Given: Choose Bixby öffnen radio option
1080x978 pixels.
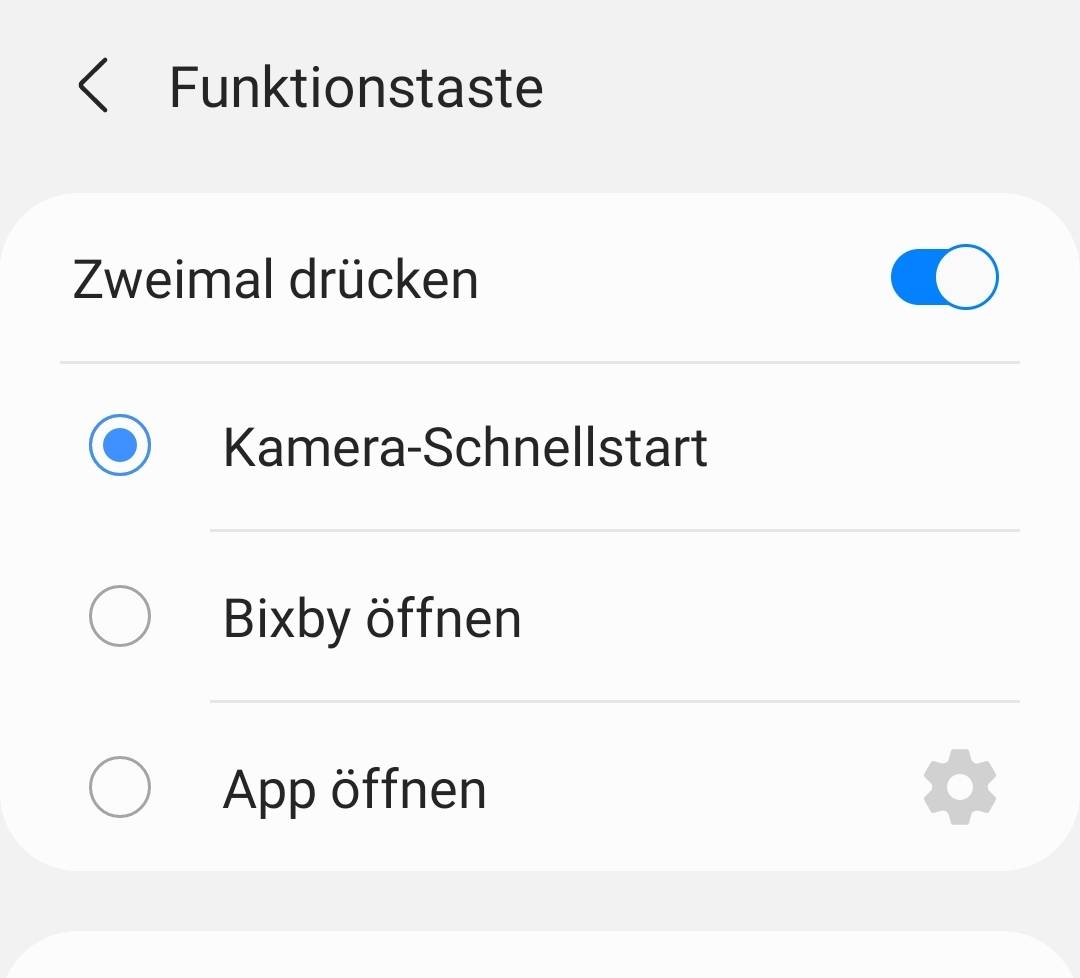Looking at the screenshot, I should (x=120, y=617).
